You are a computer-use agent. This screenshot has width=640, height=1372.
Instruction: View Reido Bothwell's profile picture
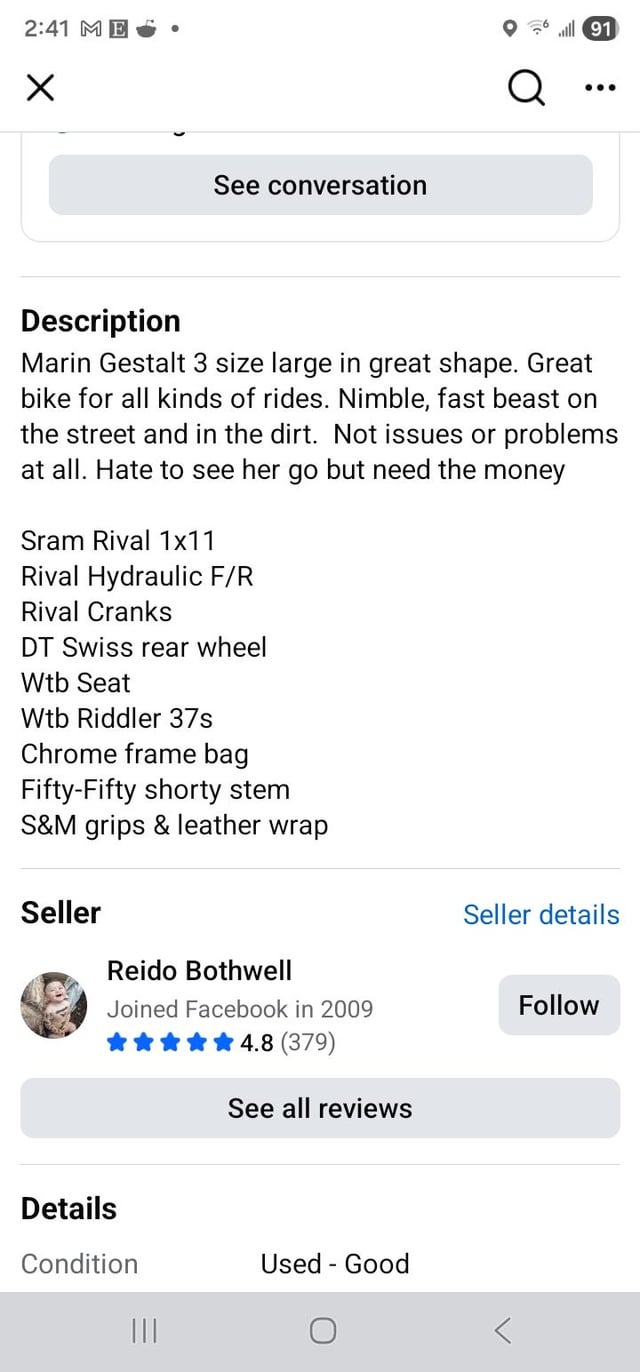[x=54, y=1005]
